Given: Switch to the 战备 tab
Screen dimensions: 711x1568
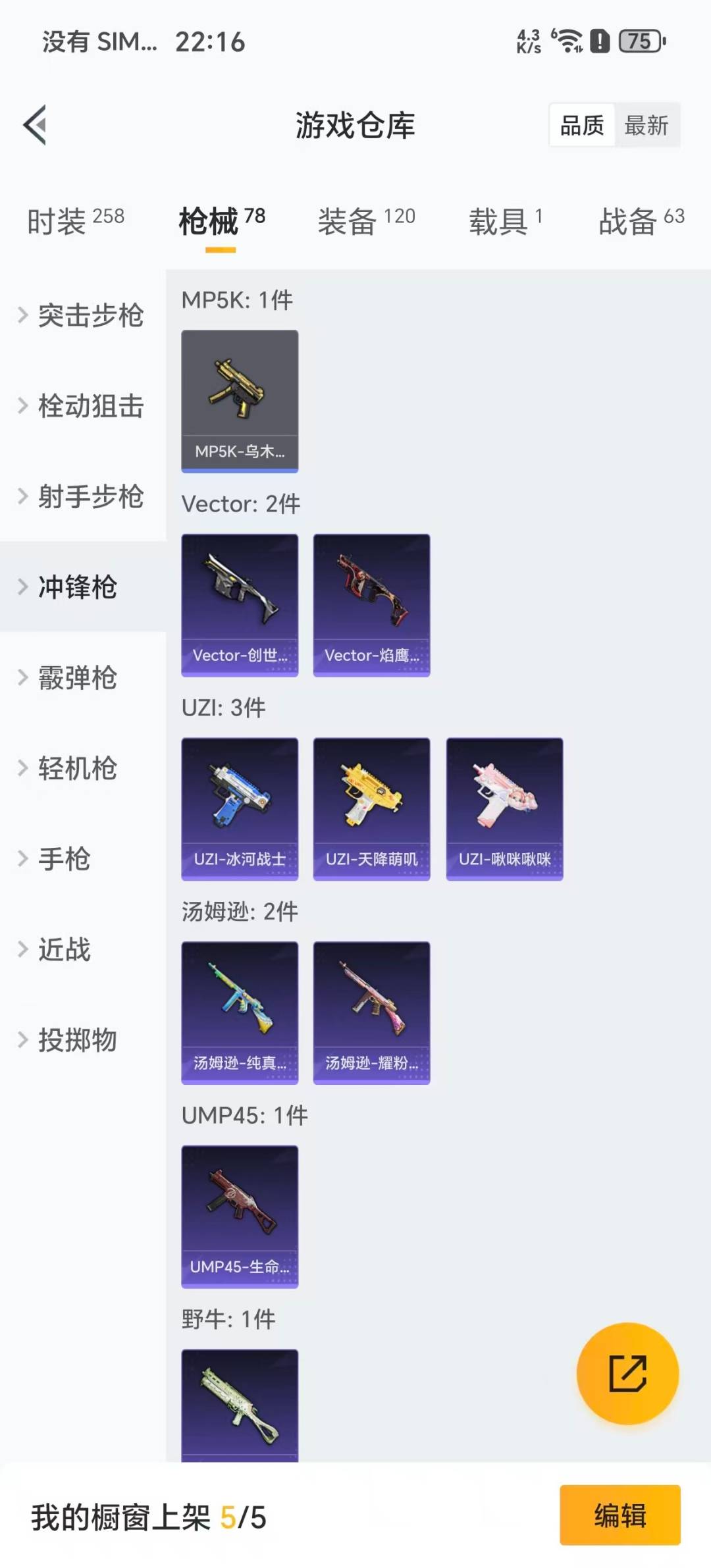Looking at the screenshot, I should pos(641,221).
